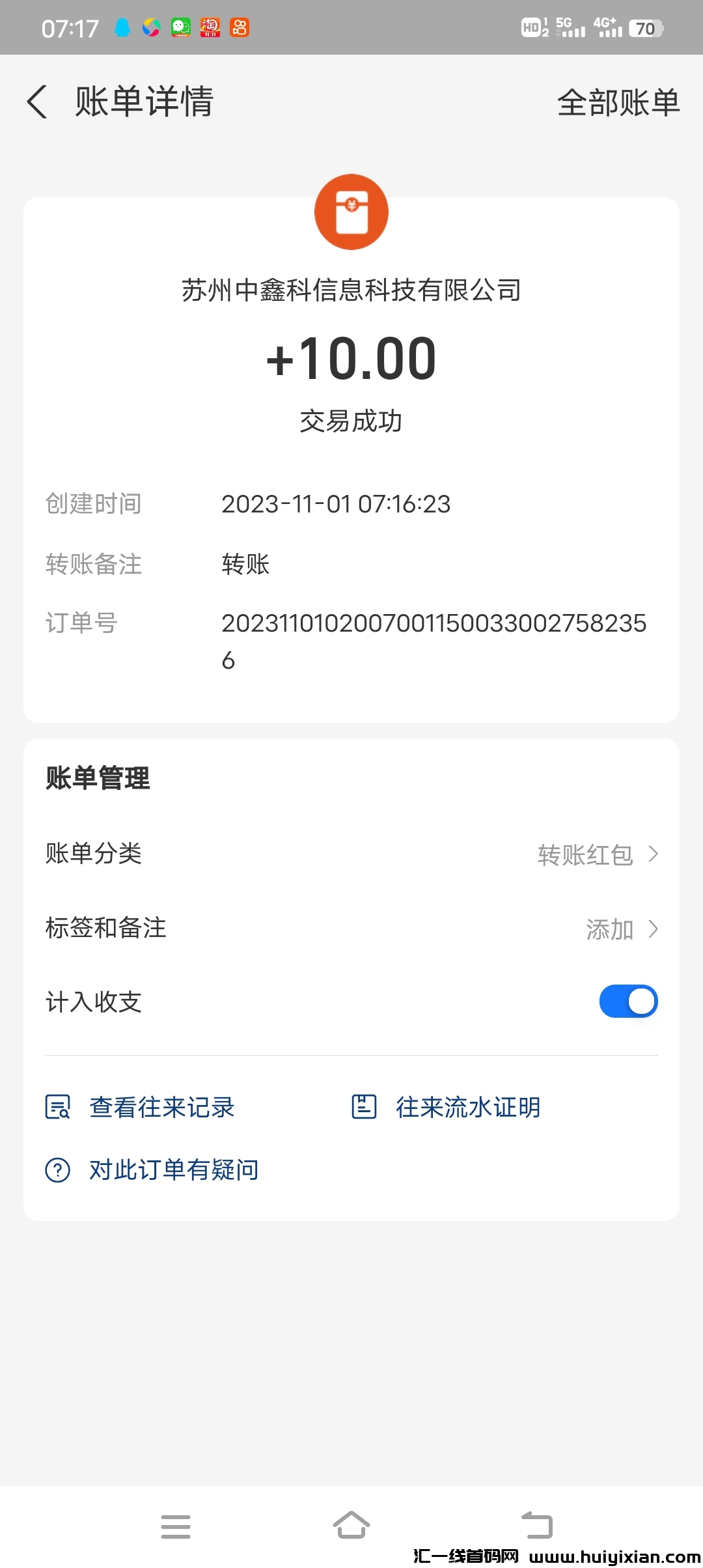The width and height of the screenshot is (703, 1568).
Task: Disable the 计入收支 switch
Action: [x=627, y=1001]
